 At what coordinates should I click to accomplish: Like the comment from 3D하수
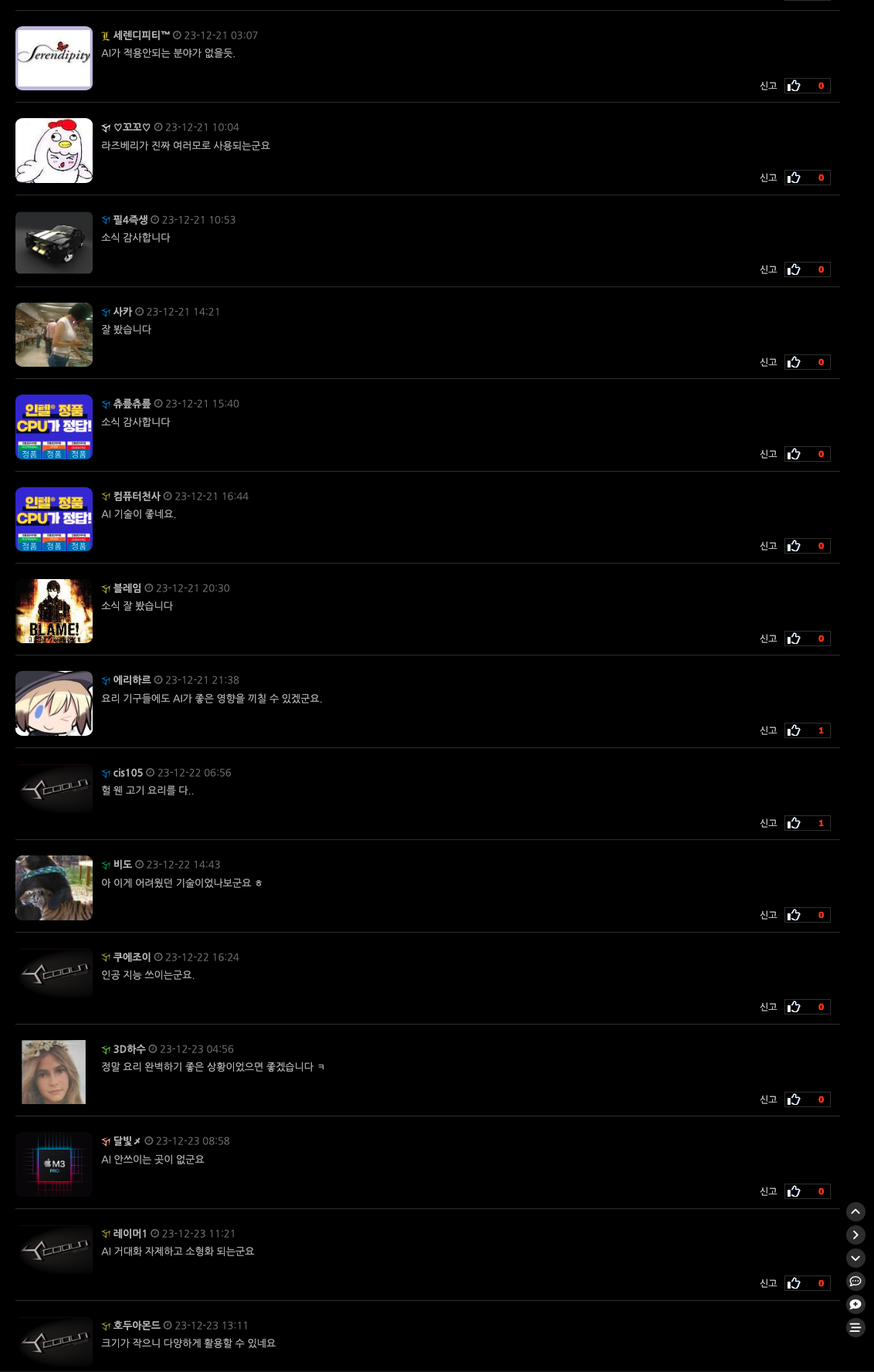(x=794, y=1099)
